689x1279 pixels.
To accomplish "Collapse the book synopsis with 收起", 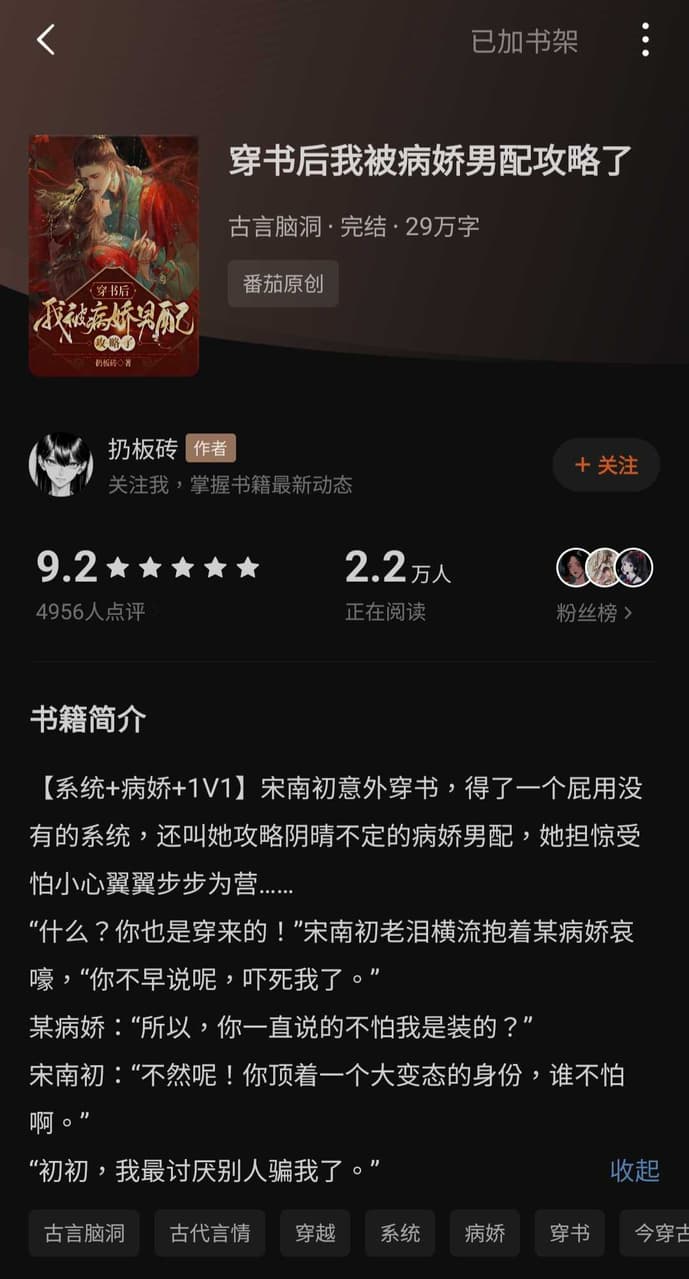I will click(634, 1170).
